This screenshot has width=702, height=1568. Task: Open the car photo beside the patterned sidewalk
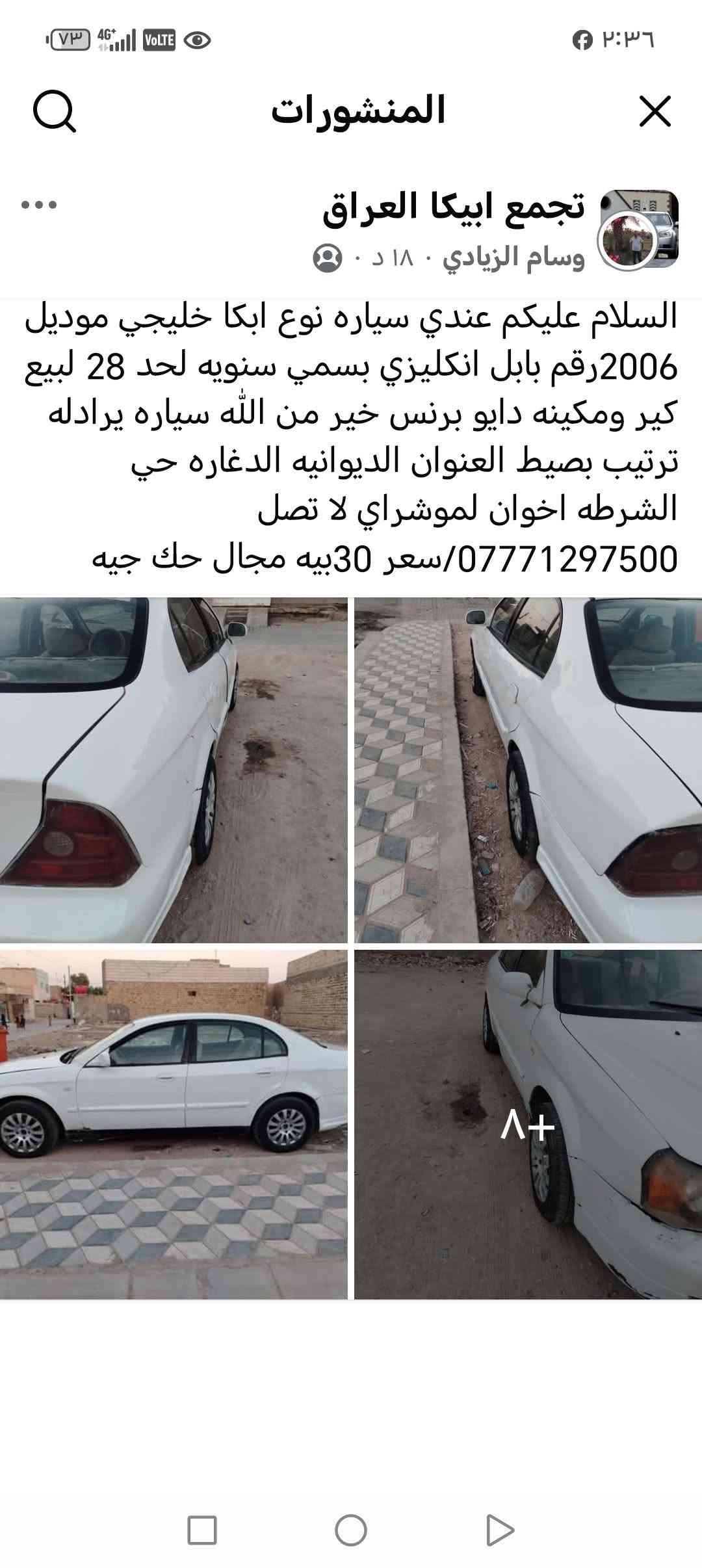pyautogui.click(x=528, y=770)
